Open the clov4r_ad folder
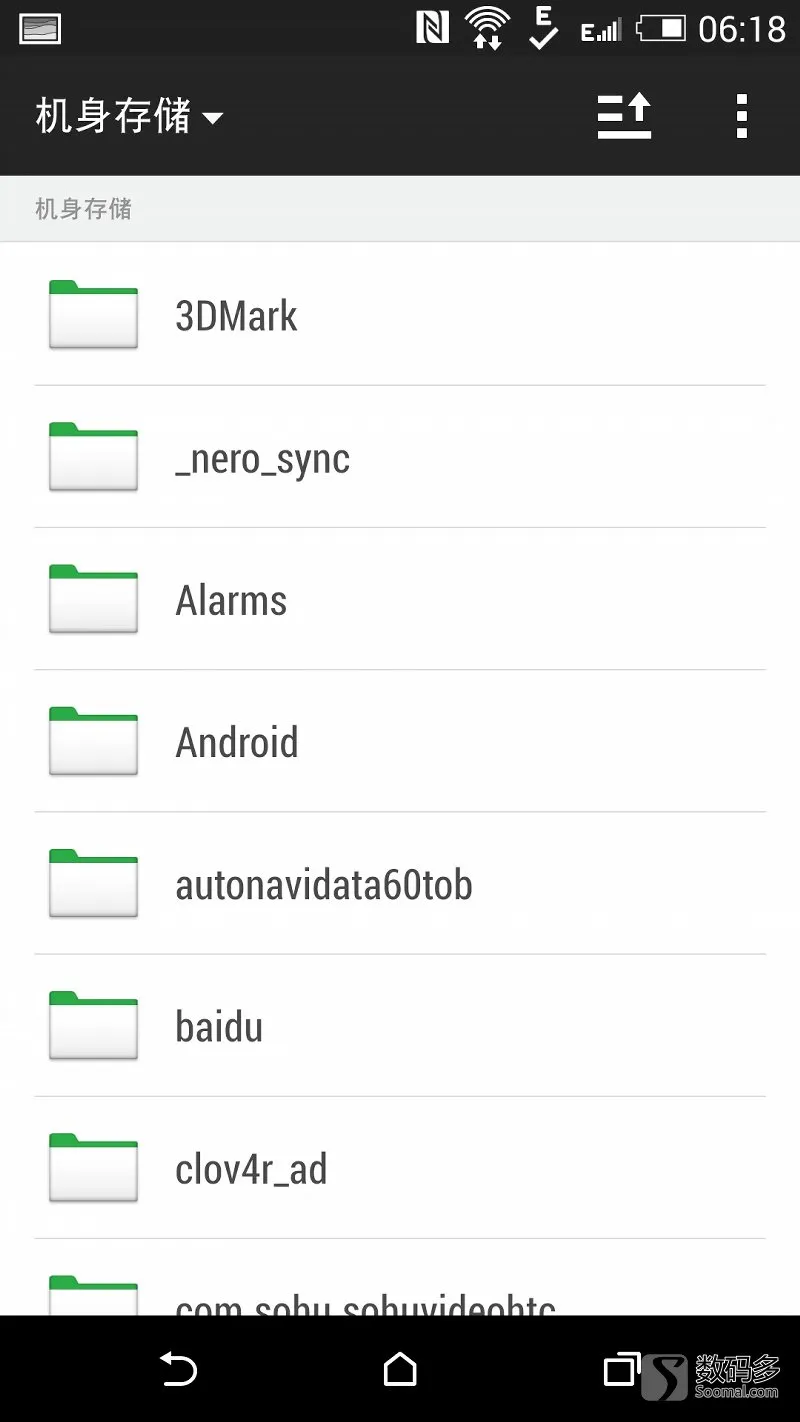Image resolution: width=800 pixels, height=1422 pixels. click(x=400, y=1167)
